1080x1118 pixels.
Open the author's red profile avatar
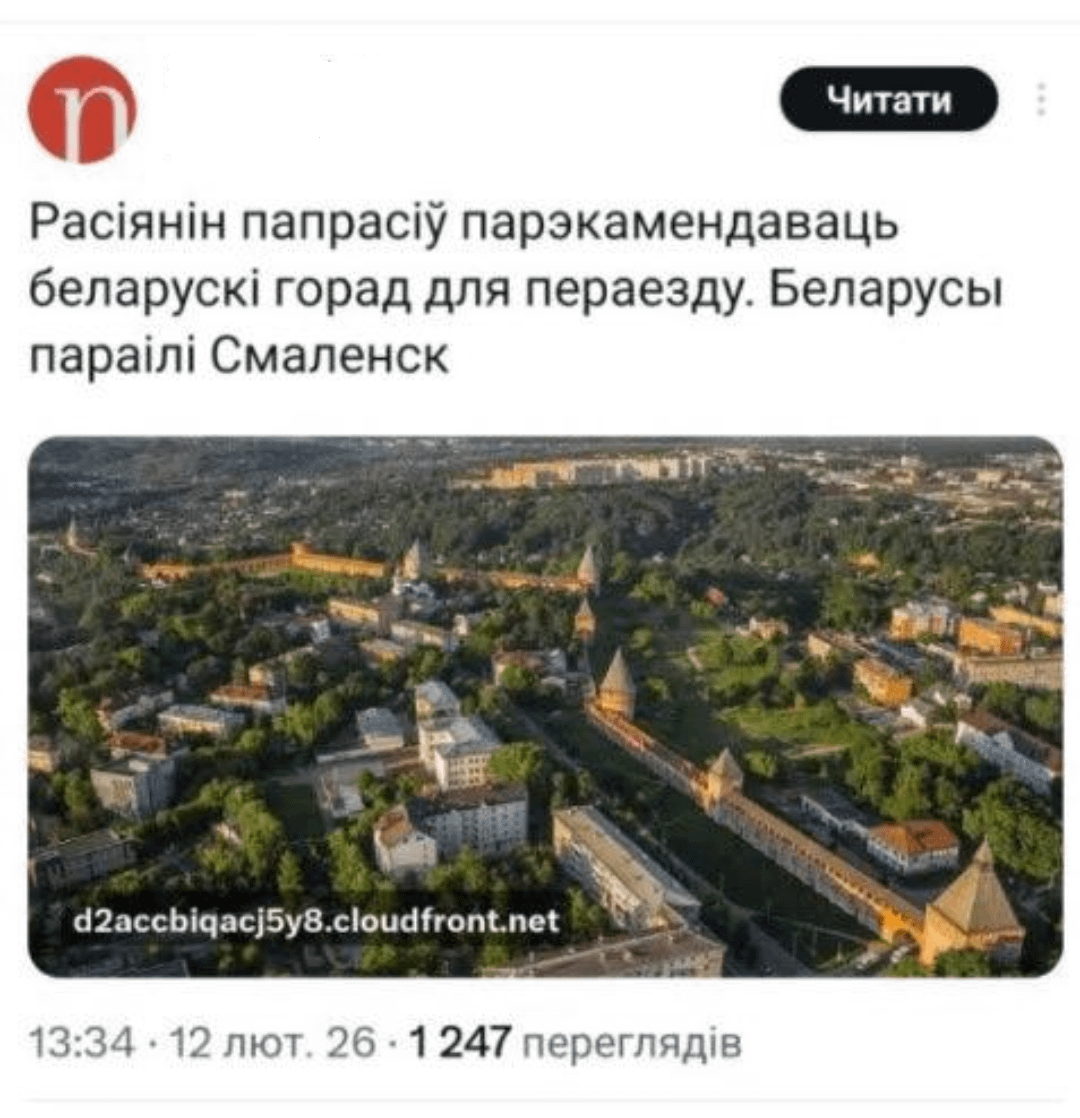point(82,110)
